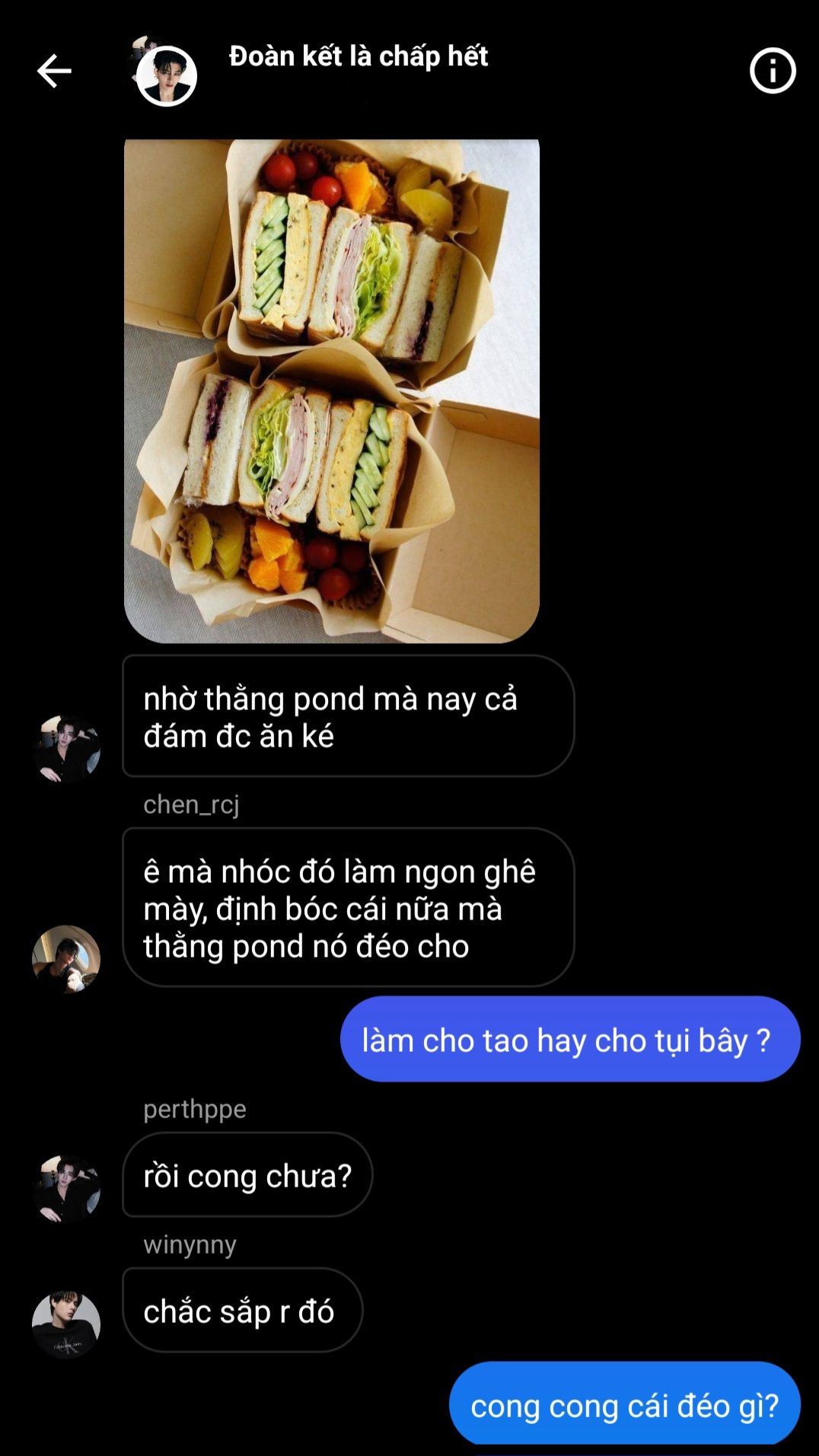Viewport: 819px width, 1456px height.
Task: Open the sandwich photo in chat
Action: coord(332,391)
